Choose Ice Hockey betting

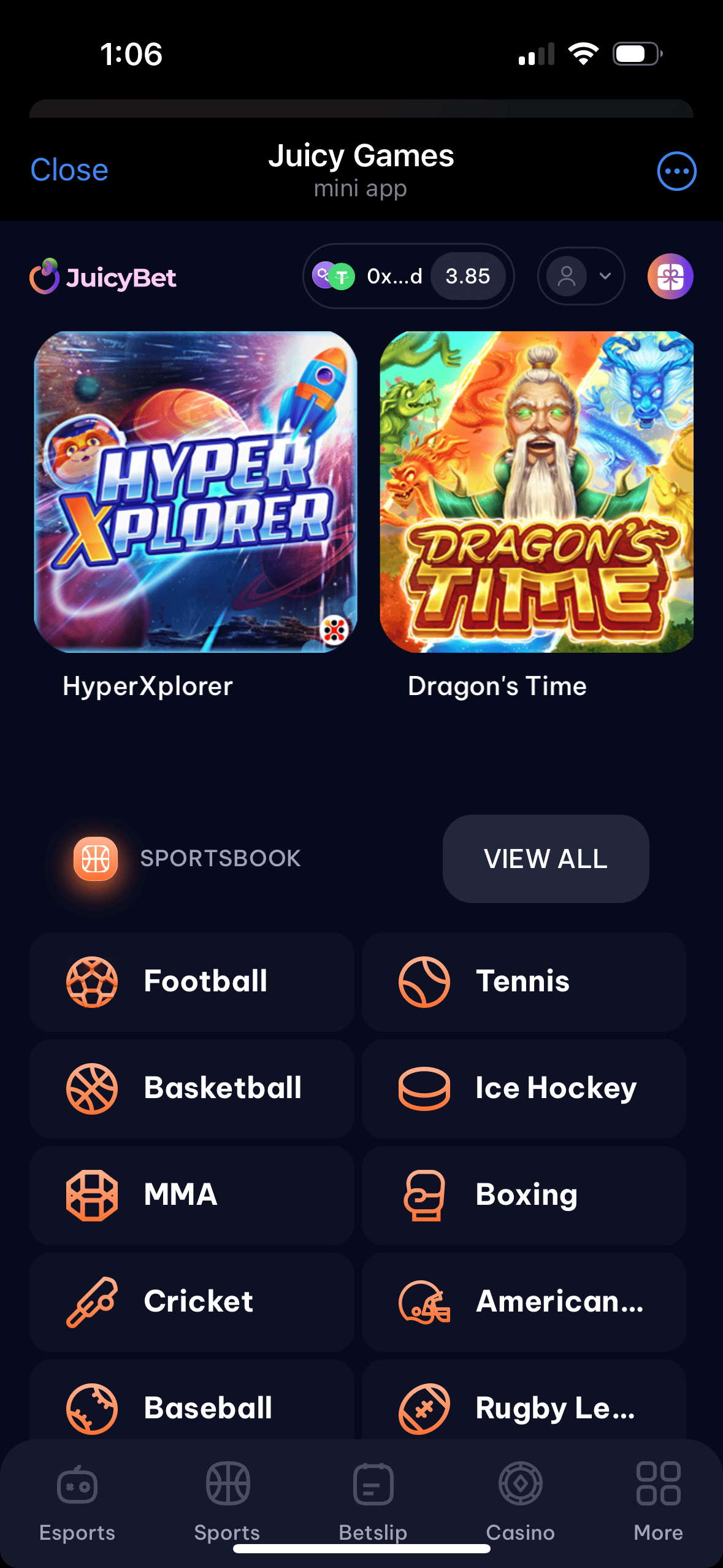523,1088
